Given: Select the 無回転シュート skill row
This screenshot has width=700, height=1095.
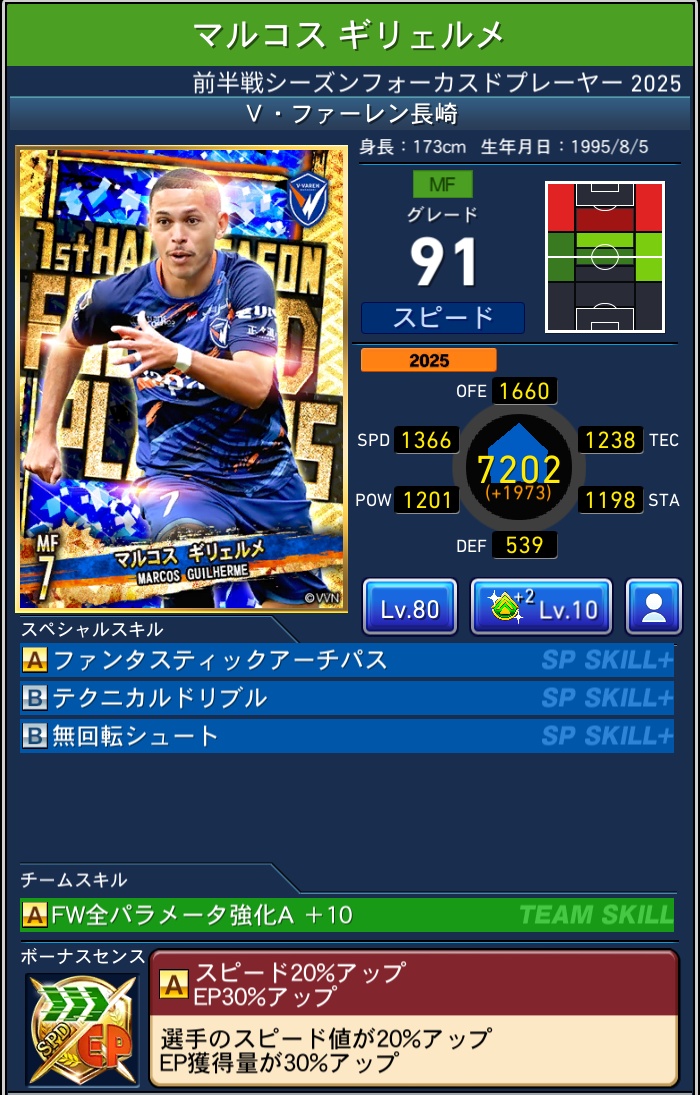Looking at the screenshot, I should 347,736.
